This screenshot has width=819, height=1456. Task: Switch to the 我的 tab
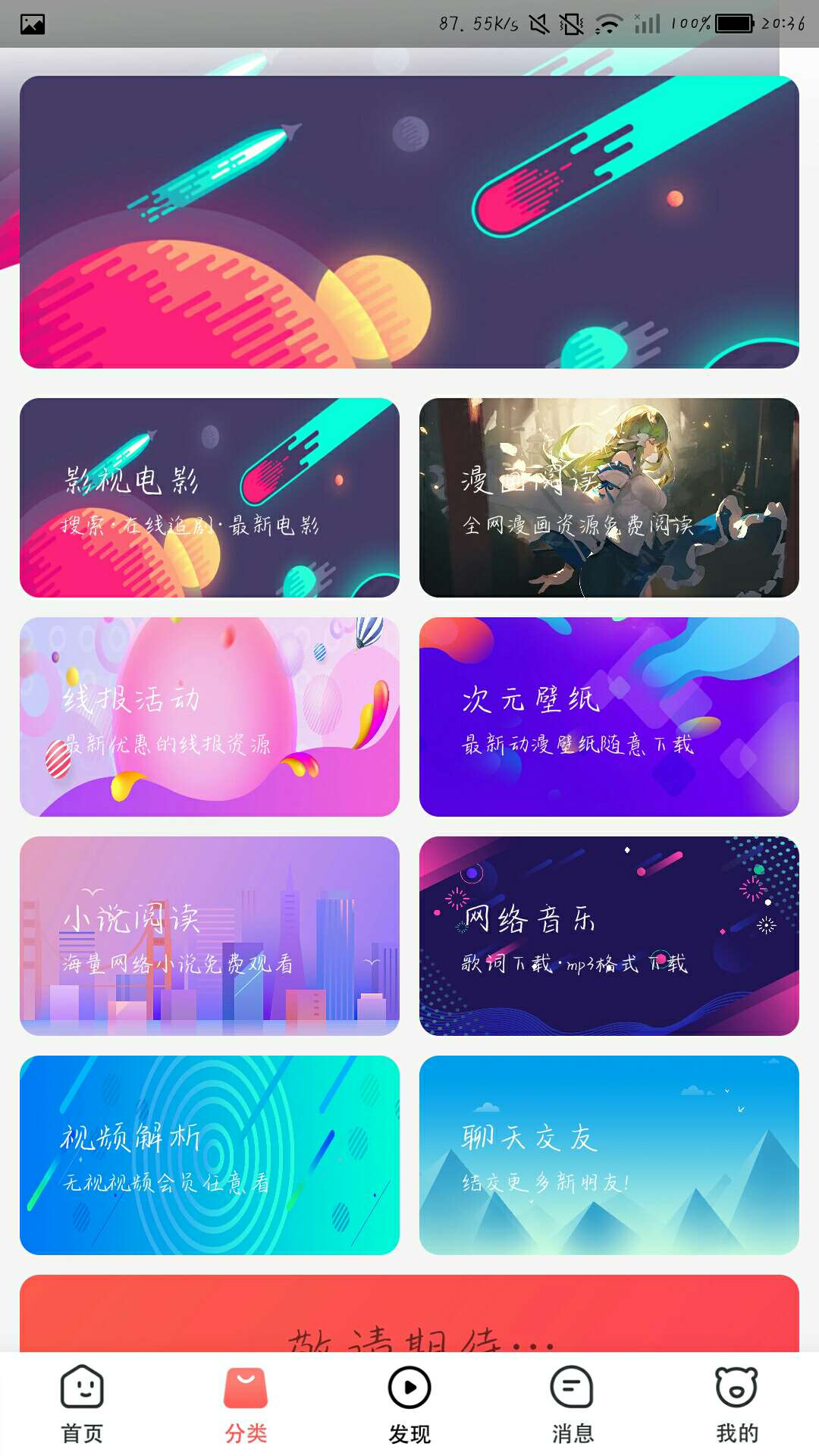736,1404
